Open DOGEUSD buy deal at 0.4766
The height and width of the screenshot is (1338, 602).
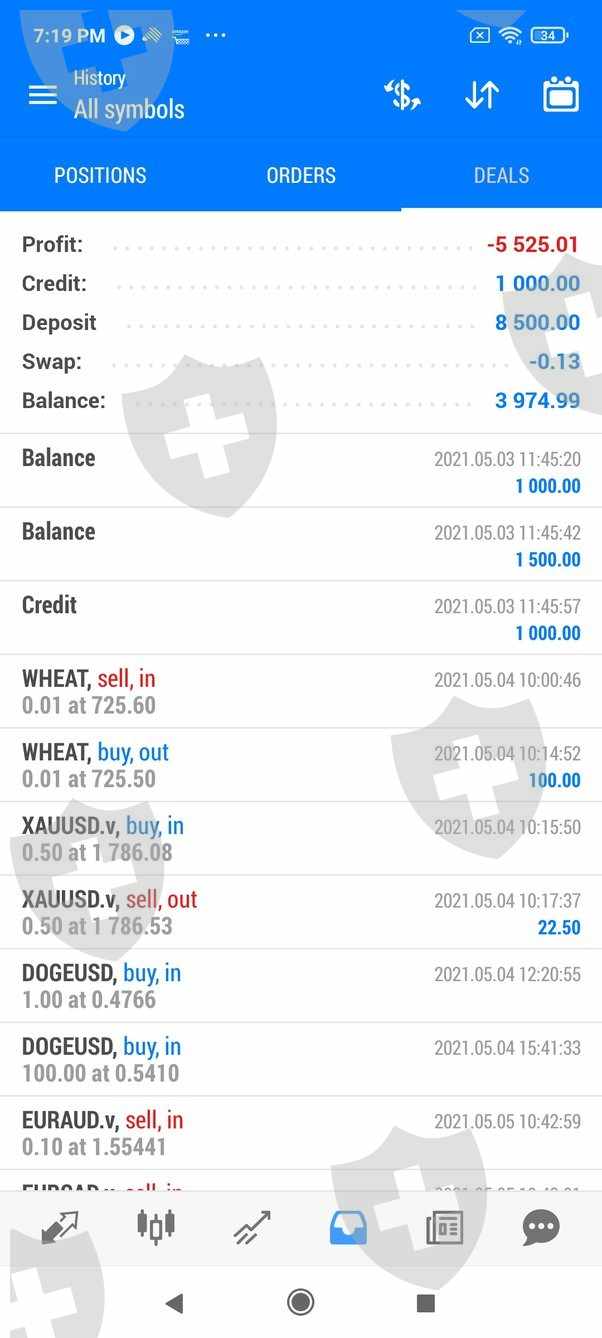(x=301, y=985)
